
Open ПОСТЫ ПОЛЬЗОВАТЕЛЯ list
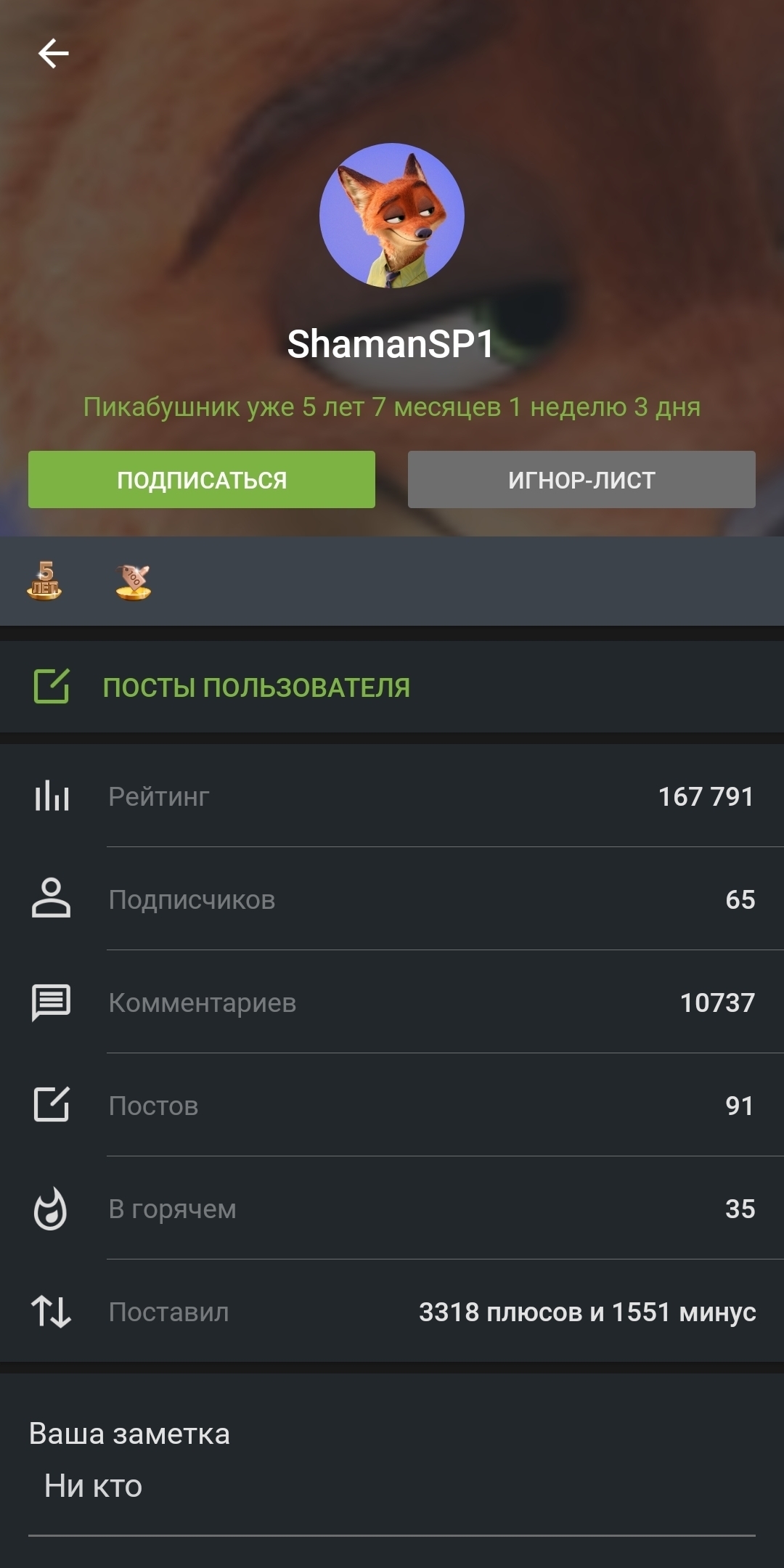tap(256, 687)
